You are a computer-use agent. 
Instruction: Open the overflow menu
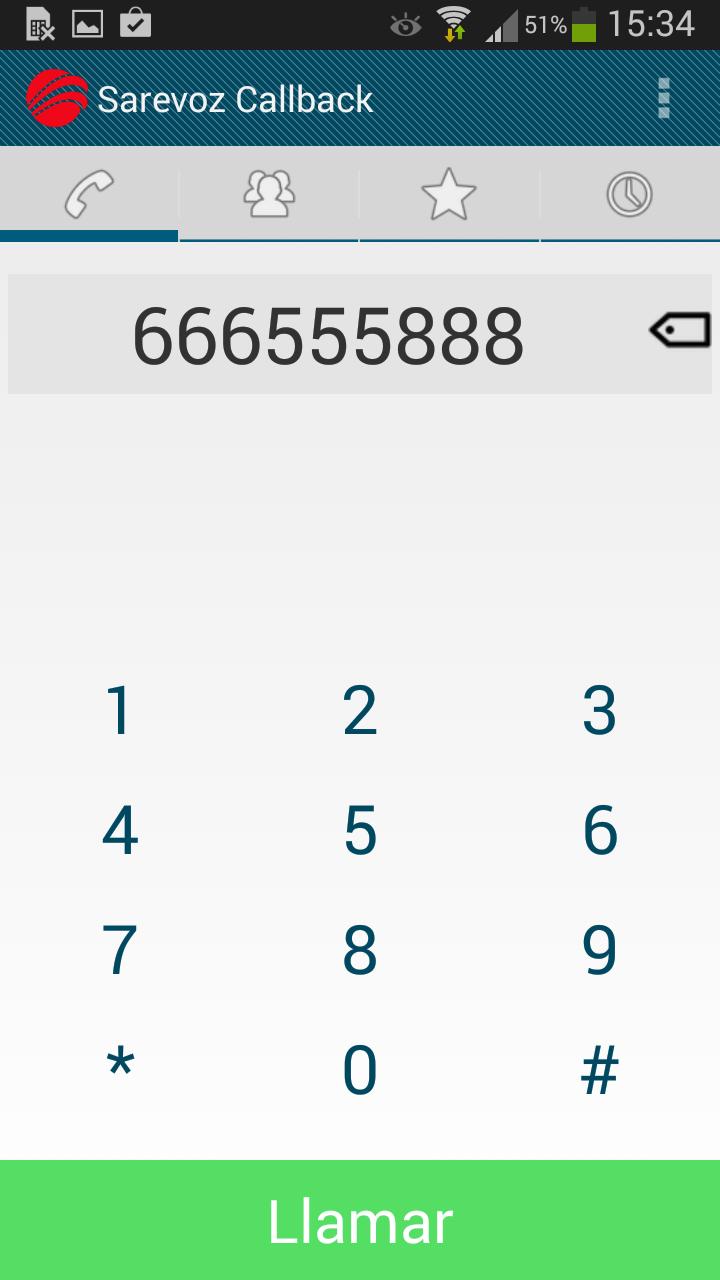click(x=663, y=98)
